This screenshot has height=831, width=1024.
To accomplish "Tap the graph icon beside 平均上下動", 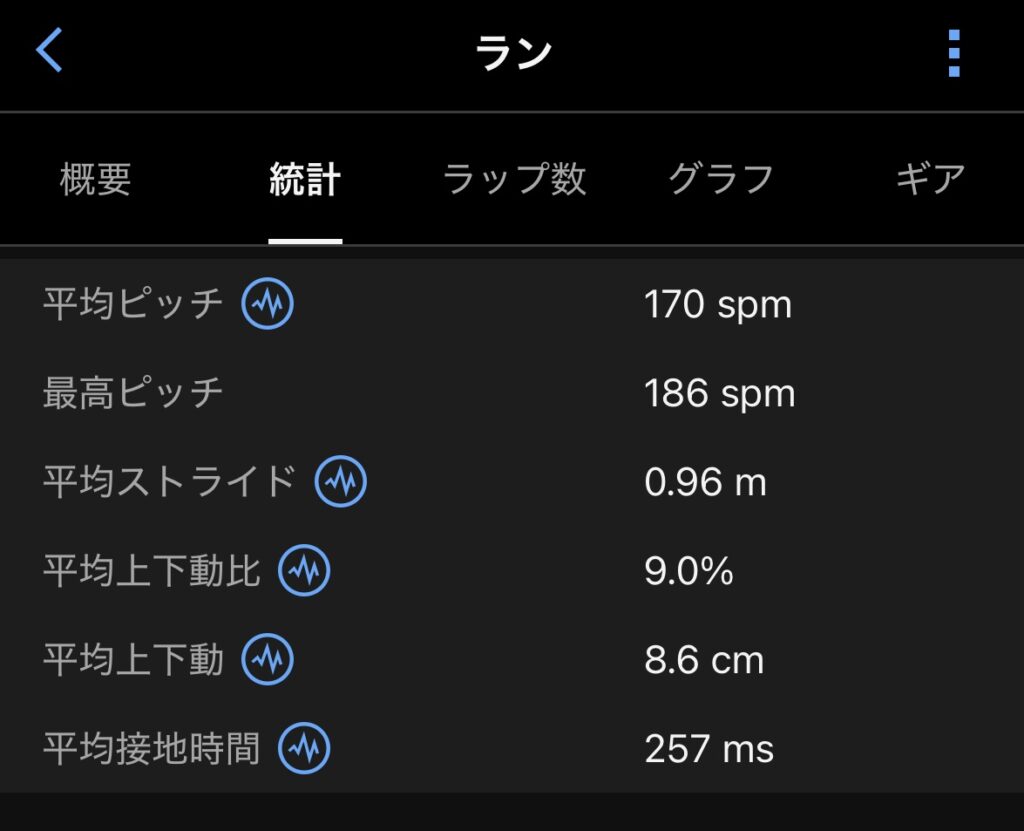I will (267, 660).
